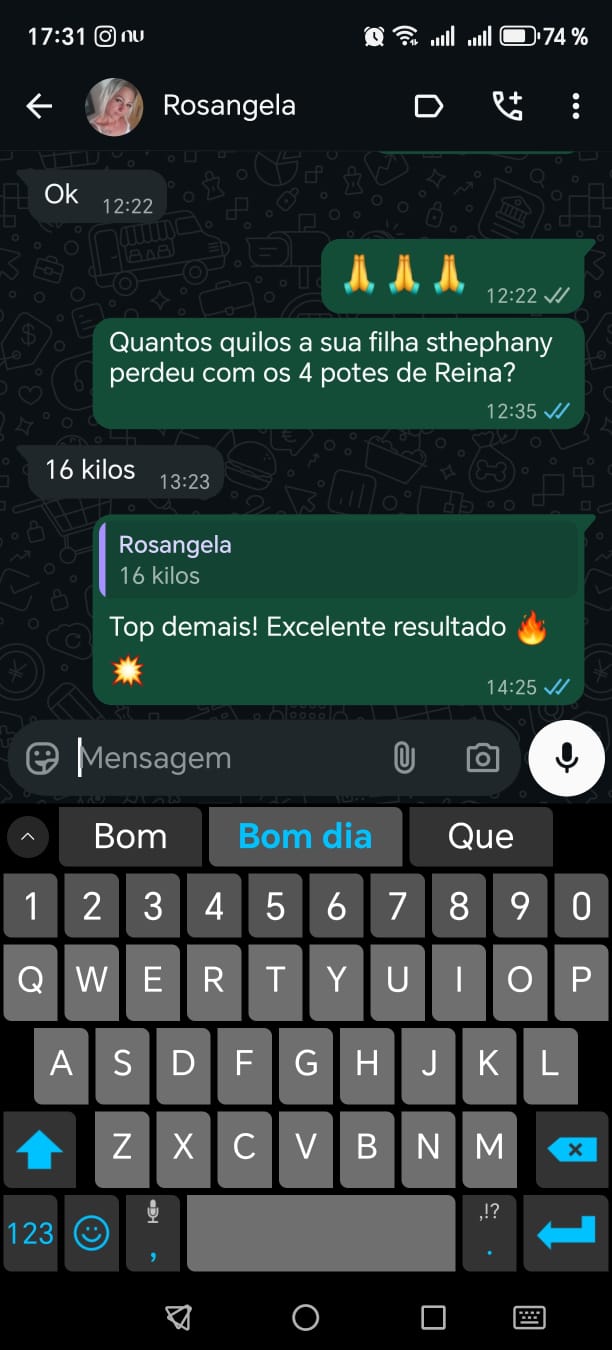The image size is (612, 1350).
Task: Insert the "Bom dia" suggestion
Action: click(305, 836)
